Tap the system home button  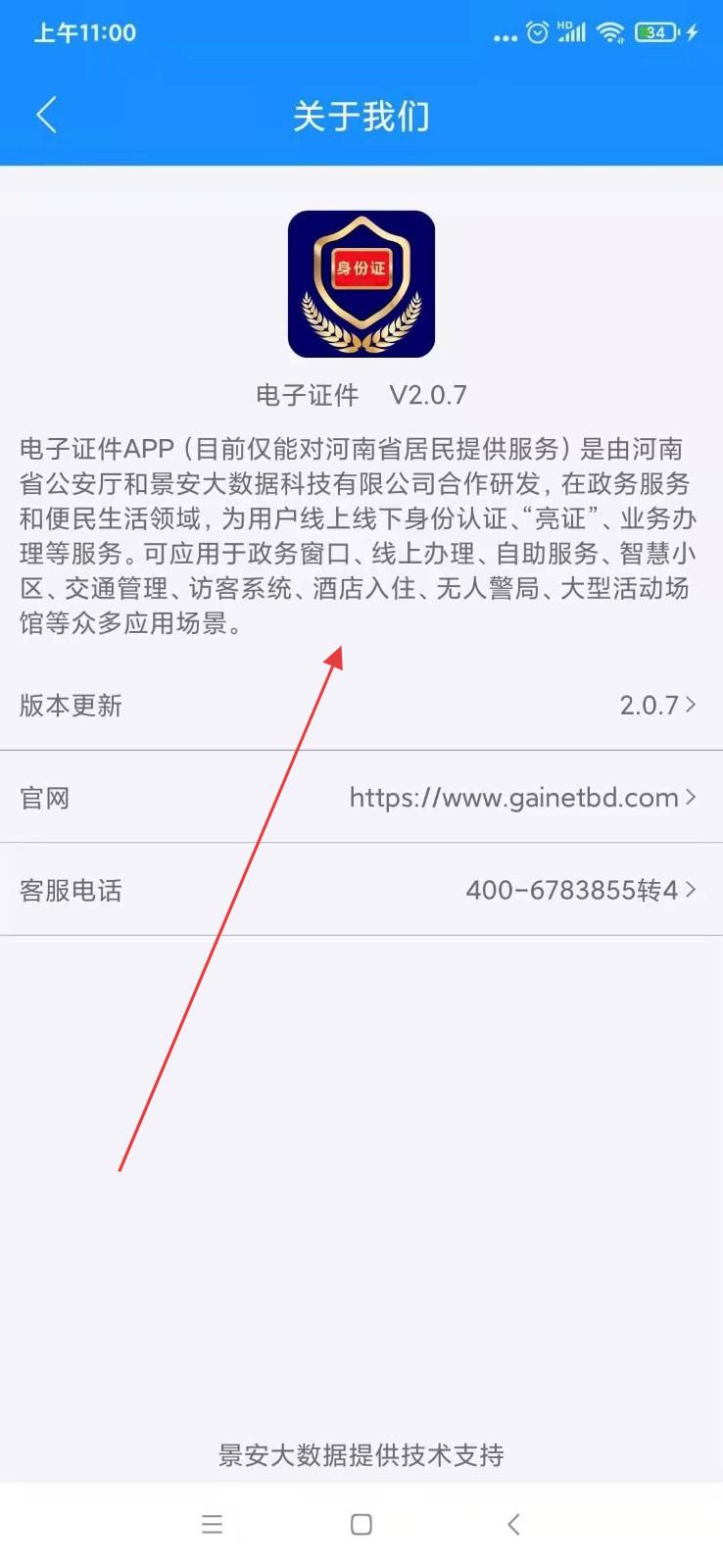(361, 1524)
